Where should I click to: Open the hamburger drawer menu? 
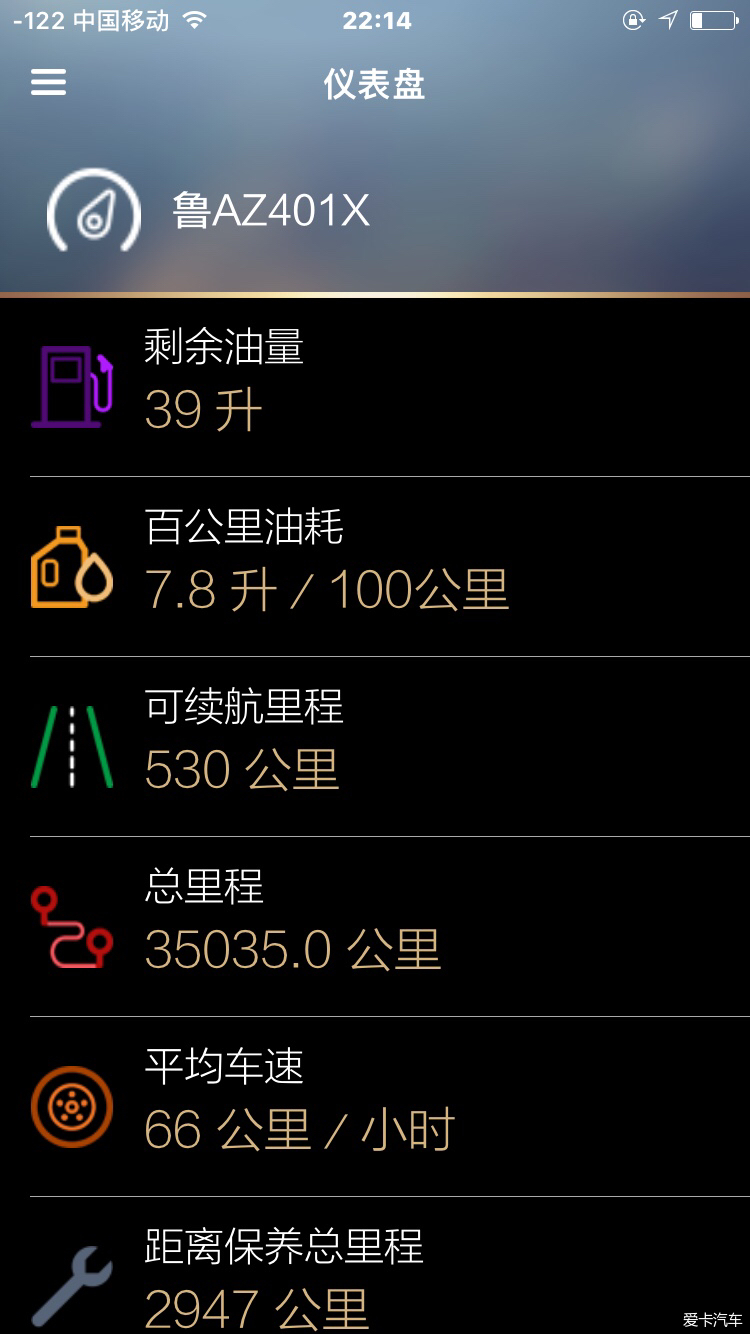click(x=48, y=83)
